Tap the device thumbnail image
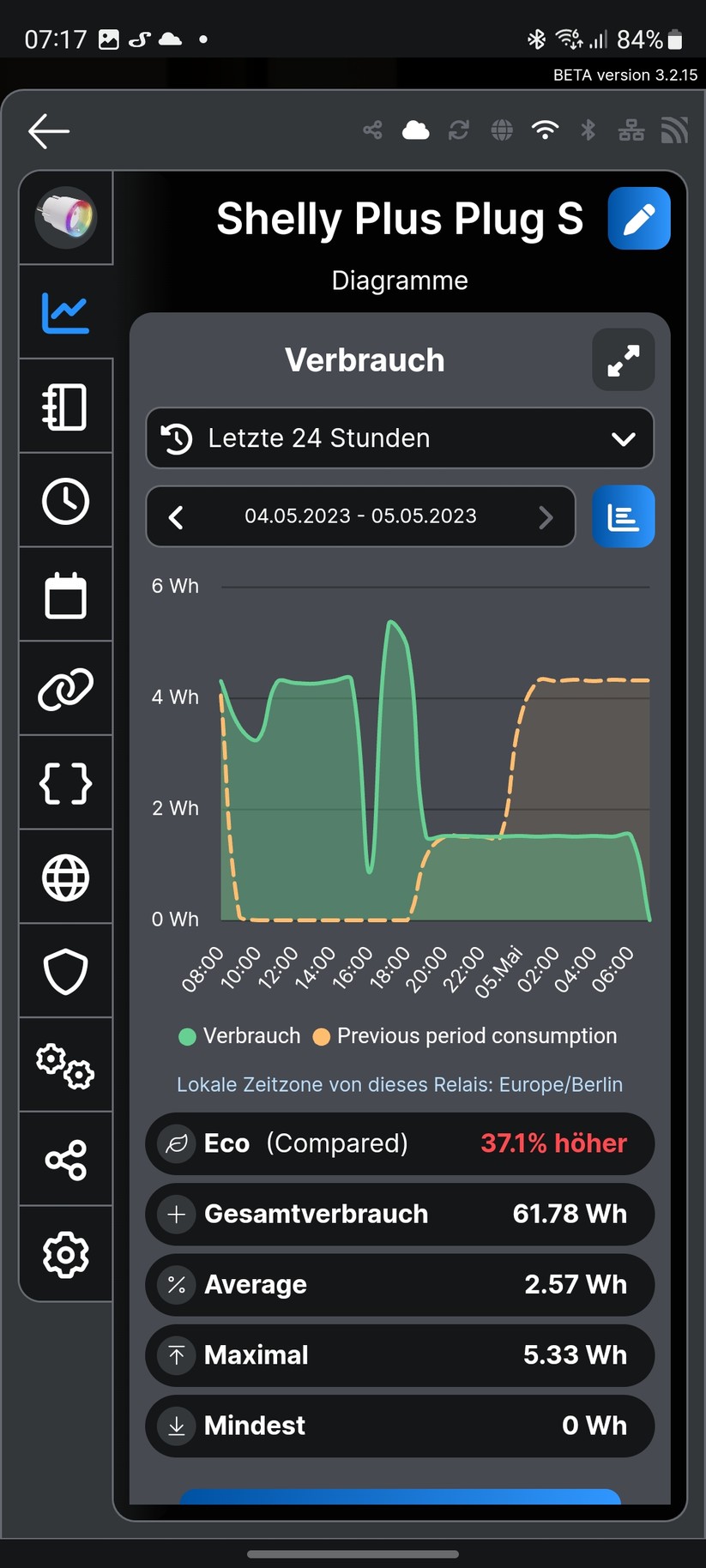 65,217
